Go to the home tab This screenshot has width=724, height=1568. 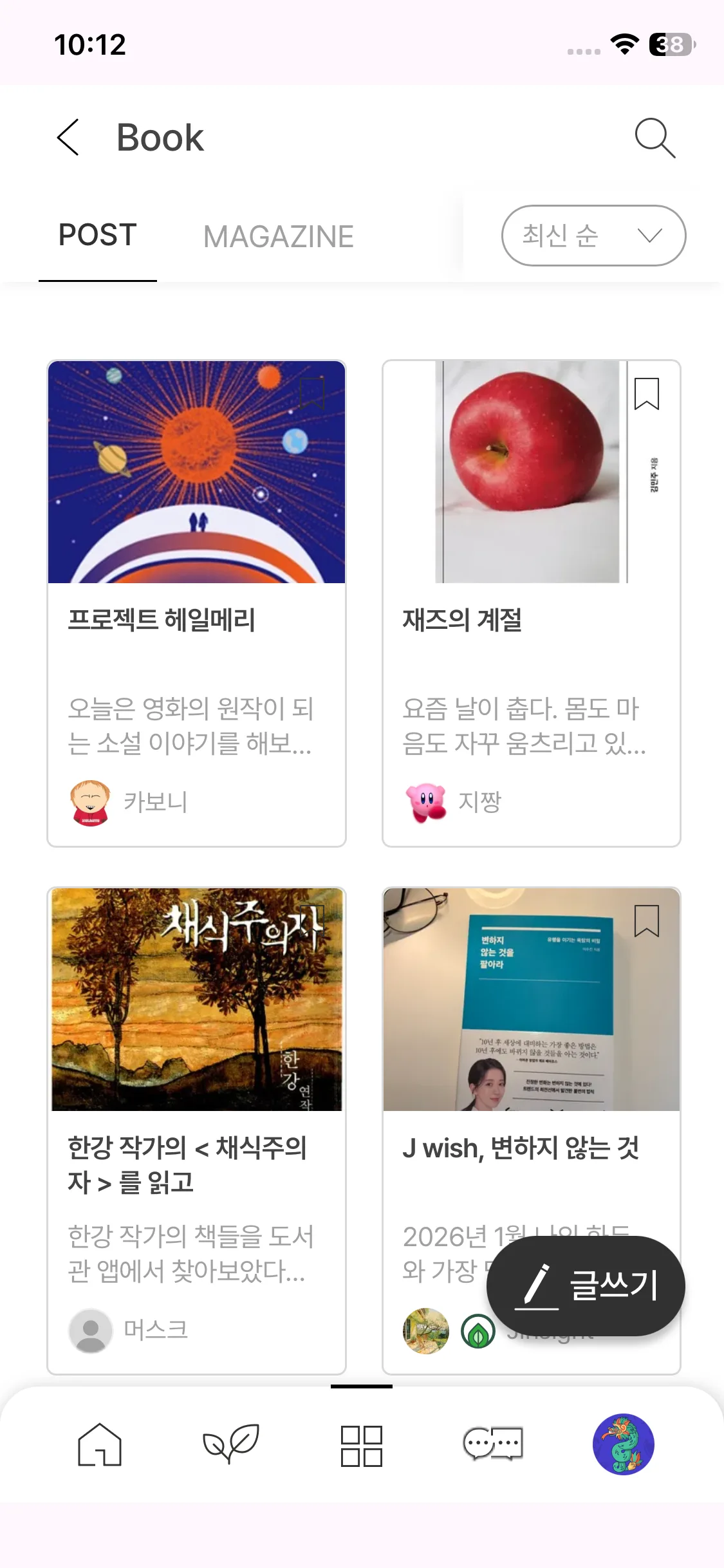pos(100,1444)
